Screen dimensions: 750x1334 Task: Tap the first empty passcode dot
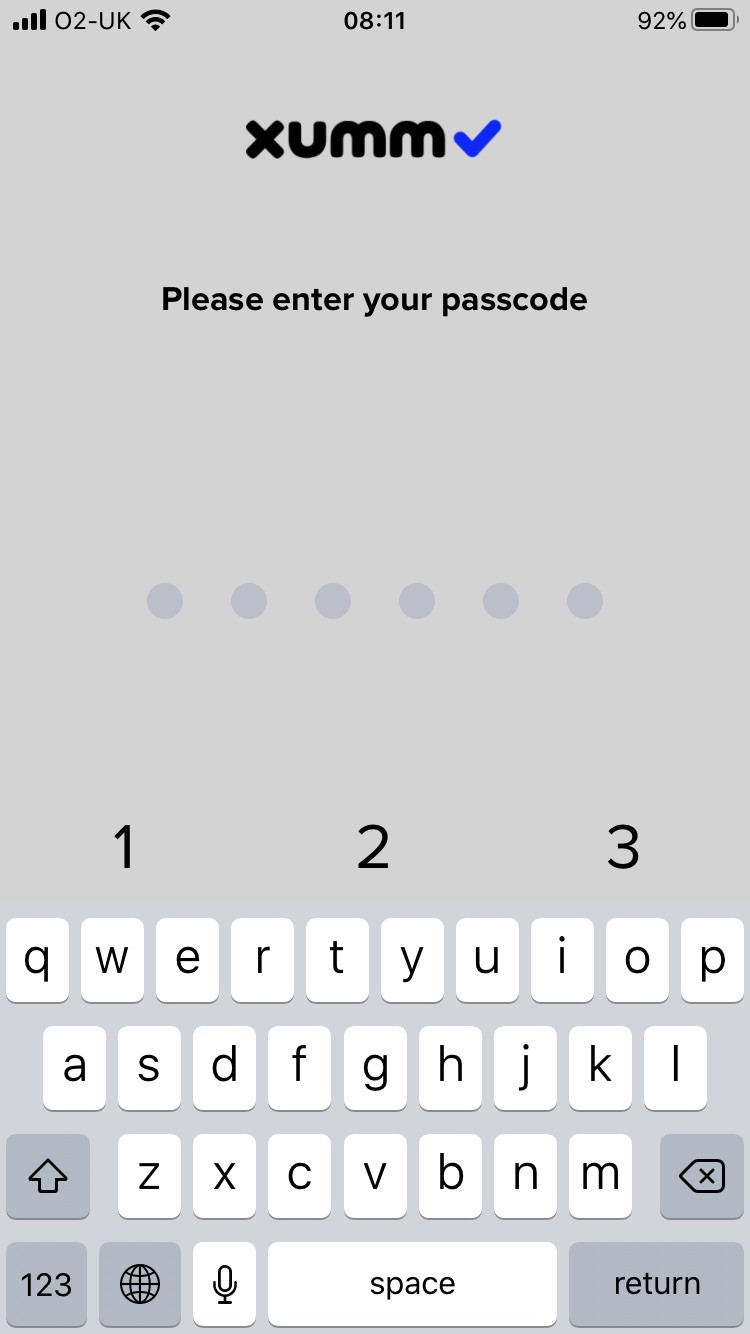coord(164,600)
